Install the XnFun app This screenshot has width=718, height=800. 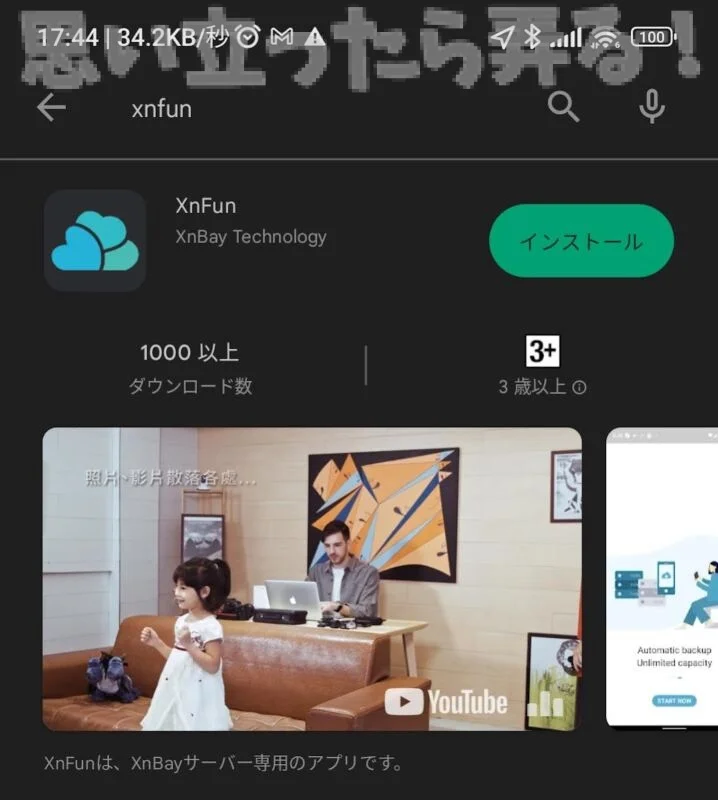click(x=581, y=241)
